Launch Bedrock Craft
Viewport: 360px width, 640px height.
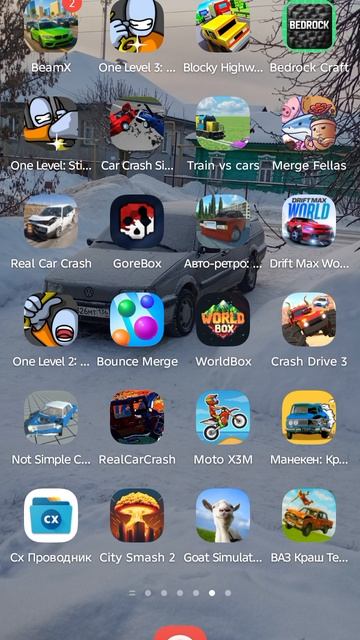pyautogui.click(x=309, y=25)
